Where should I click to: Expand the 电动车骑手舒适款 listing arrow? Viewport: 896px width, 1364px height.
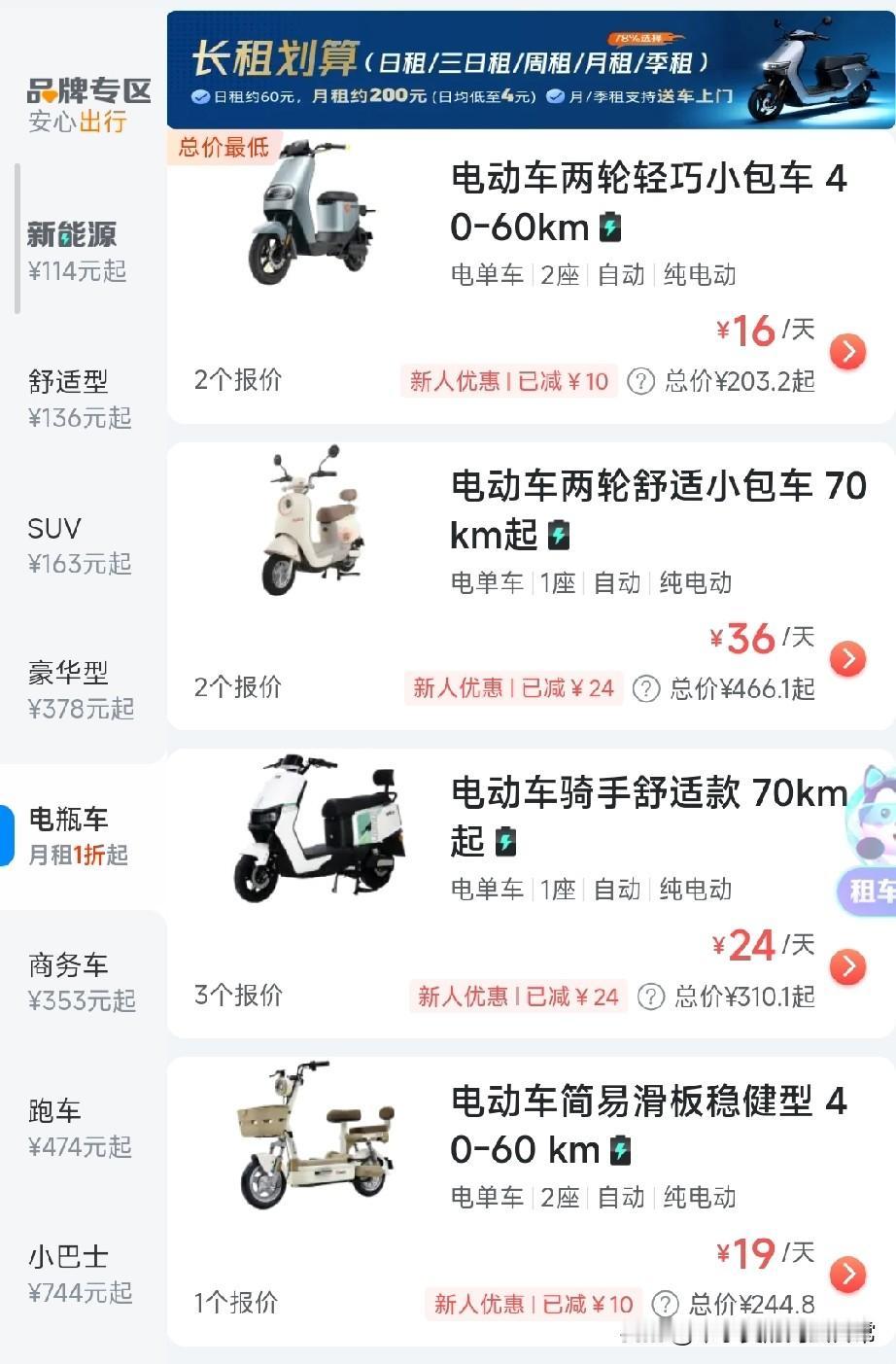(847, 967)
